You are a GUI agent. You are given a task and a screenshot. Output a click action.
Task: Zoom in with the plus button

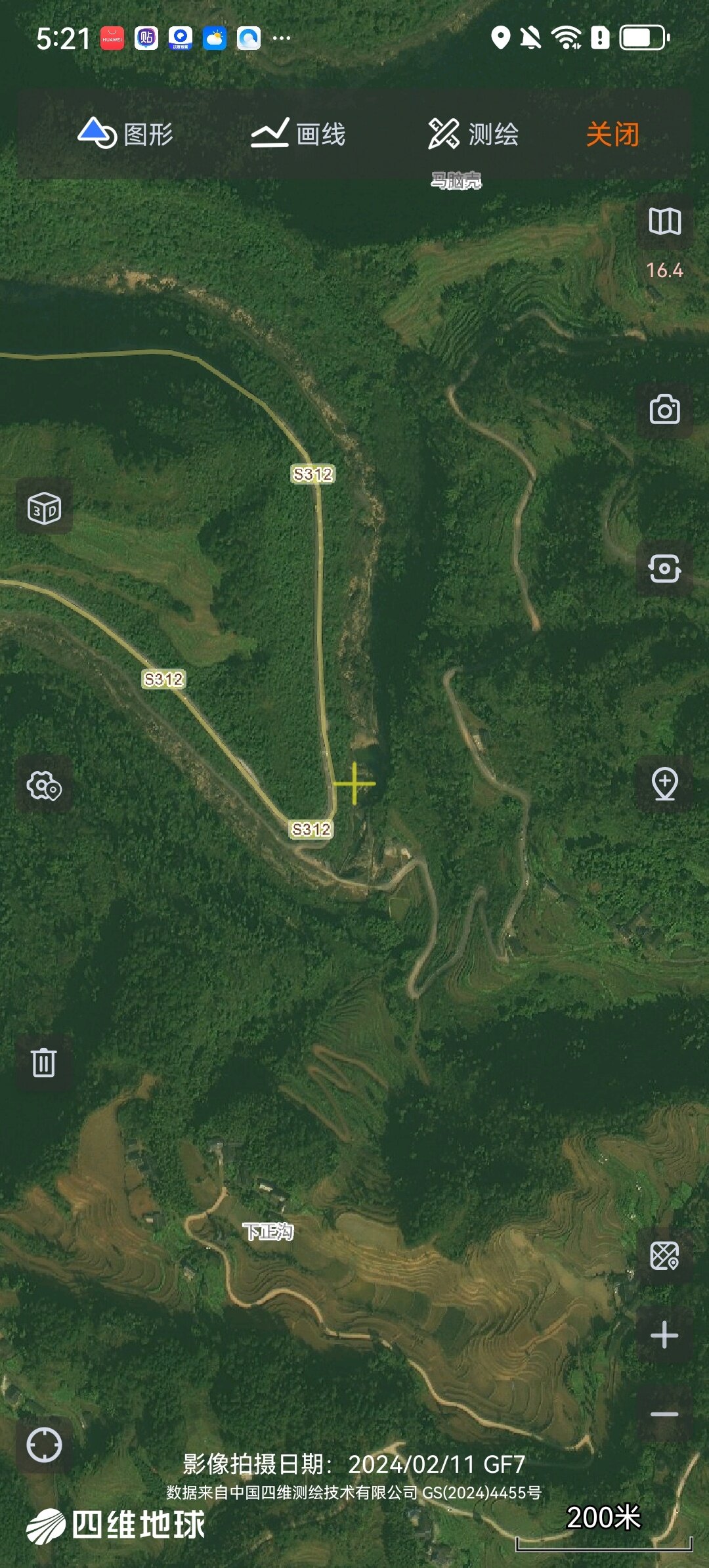point(665,1334)
